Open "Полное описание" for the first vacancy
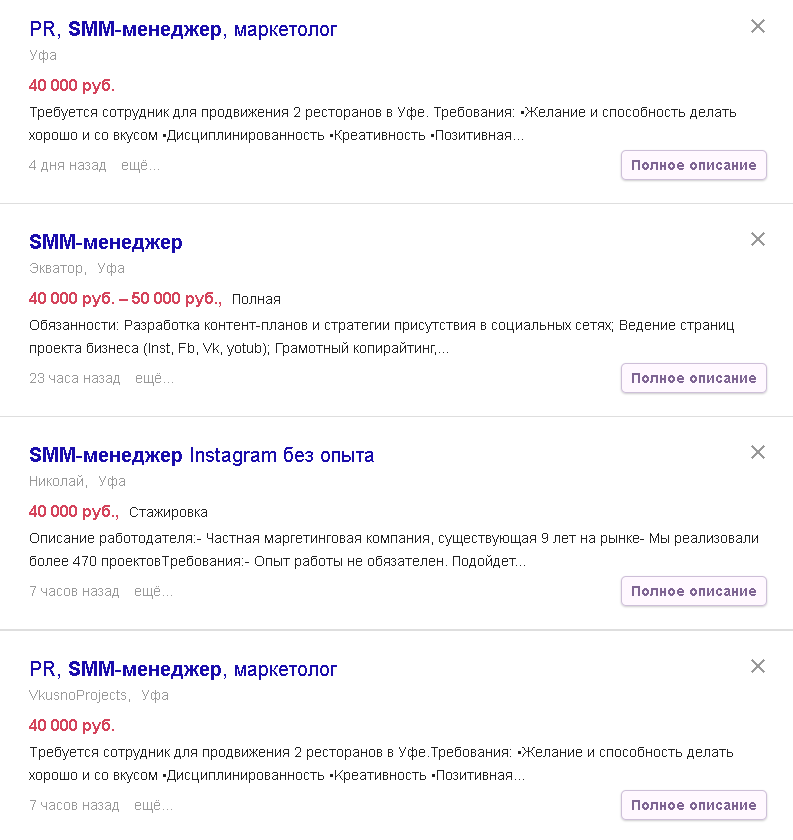This screenshot has width=793, height=840. click(x=693, y=165)
